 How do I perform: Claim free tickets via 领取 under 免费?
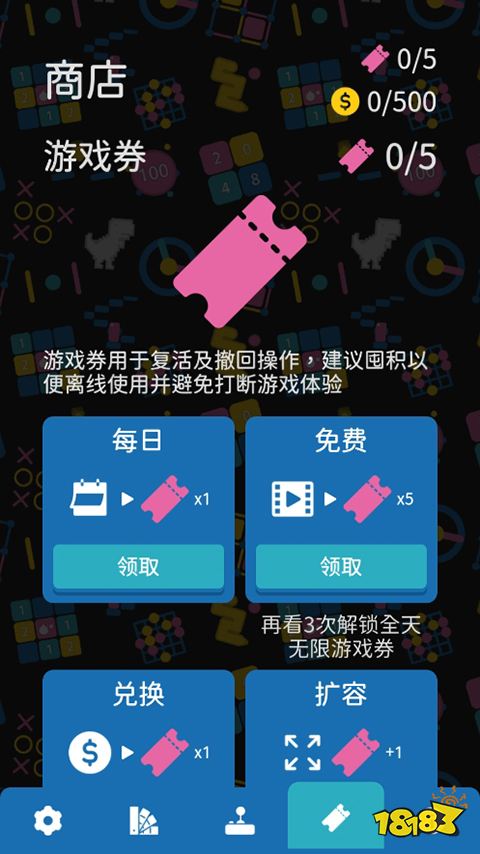[341, 568]
